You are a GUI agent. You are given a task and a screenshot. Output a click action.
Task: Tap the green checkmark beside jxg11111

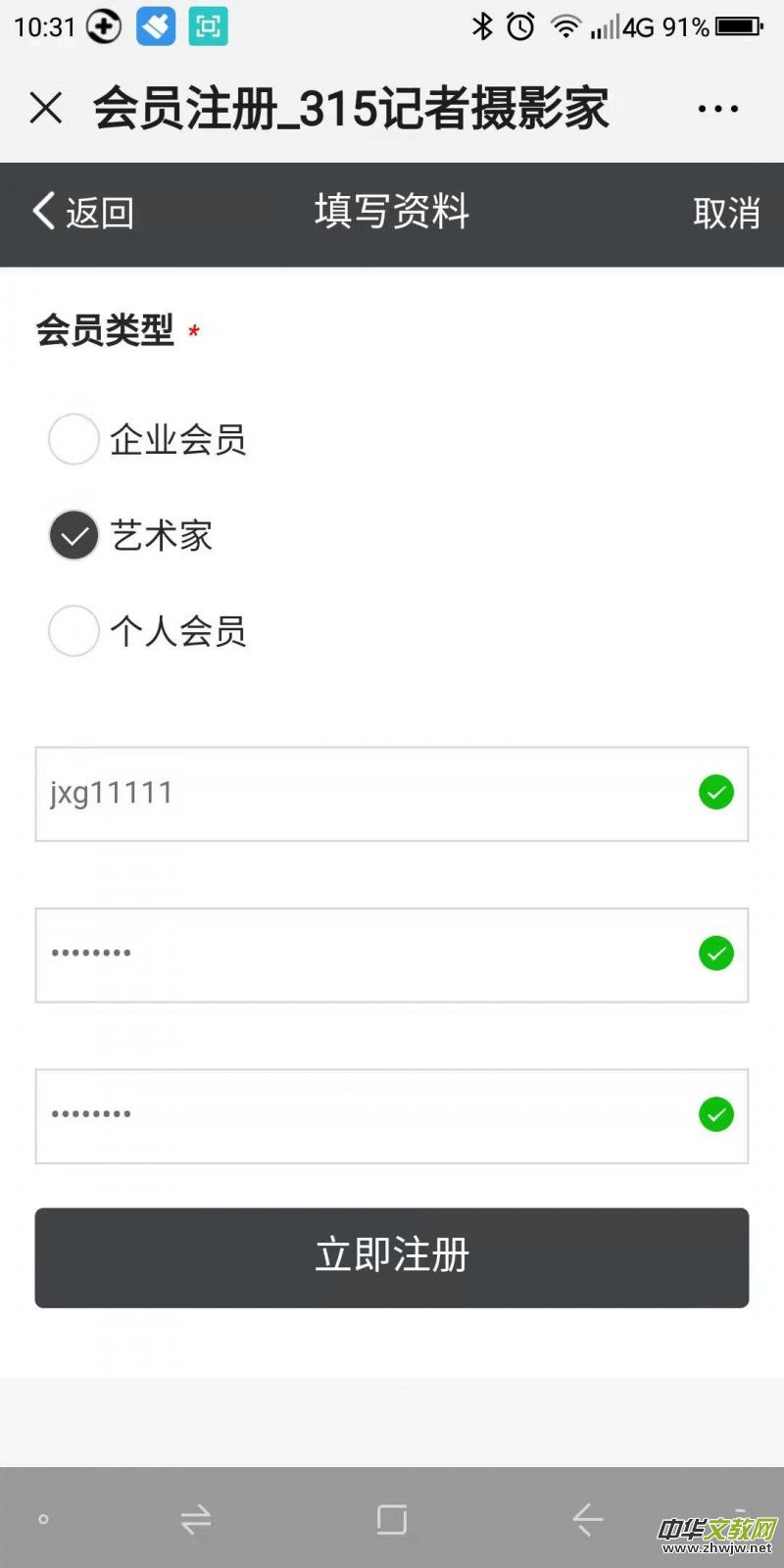click(x=716, y=793)
